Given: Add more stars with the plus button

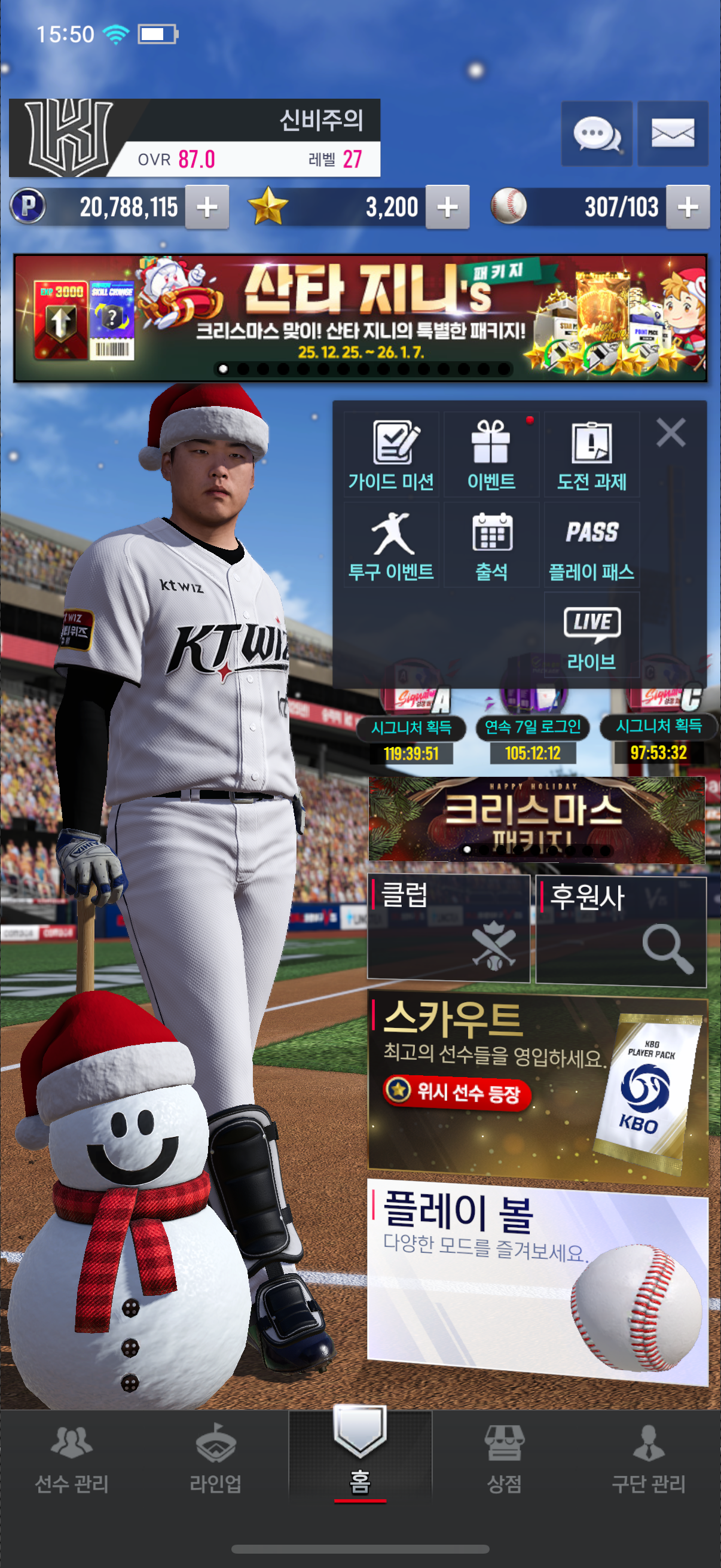Looking at the screenshot, I should pos(447,207).
